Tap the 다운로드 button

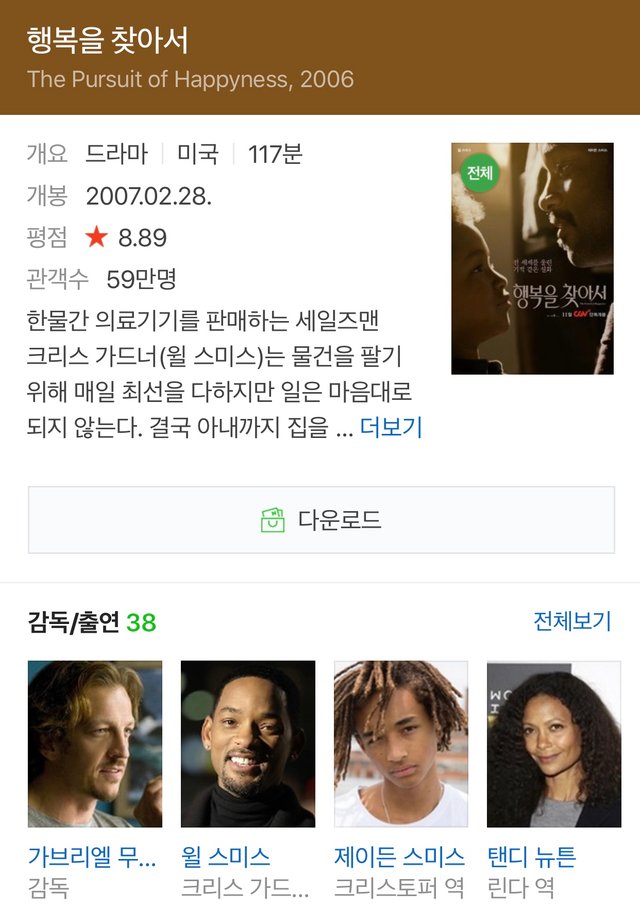click(321, 520)
